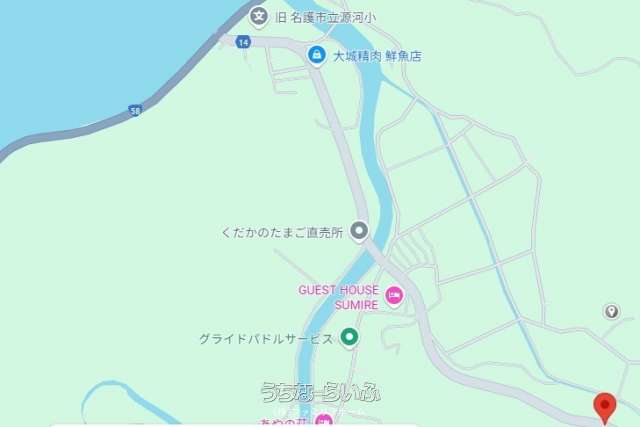Open the 旧名護市立源河小 school marker

tap(260, 16)
